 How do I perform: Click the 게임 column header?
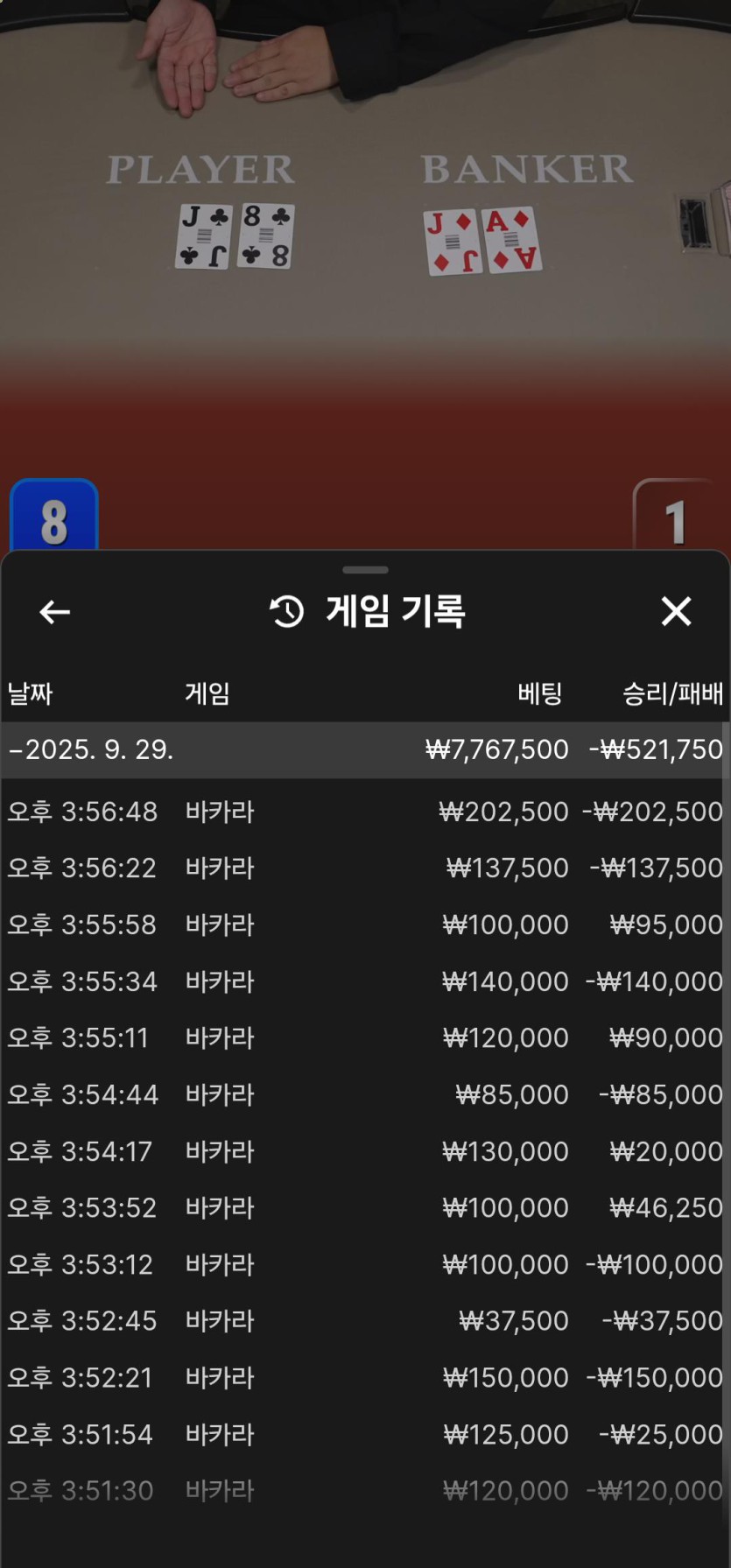point(208,693)
